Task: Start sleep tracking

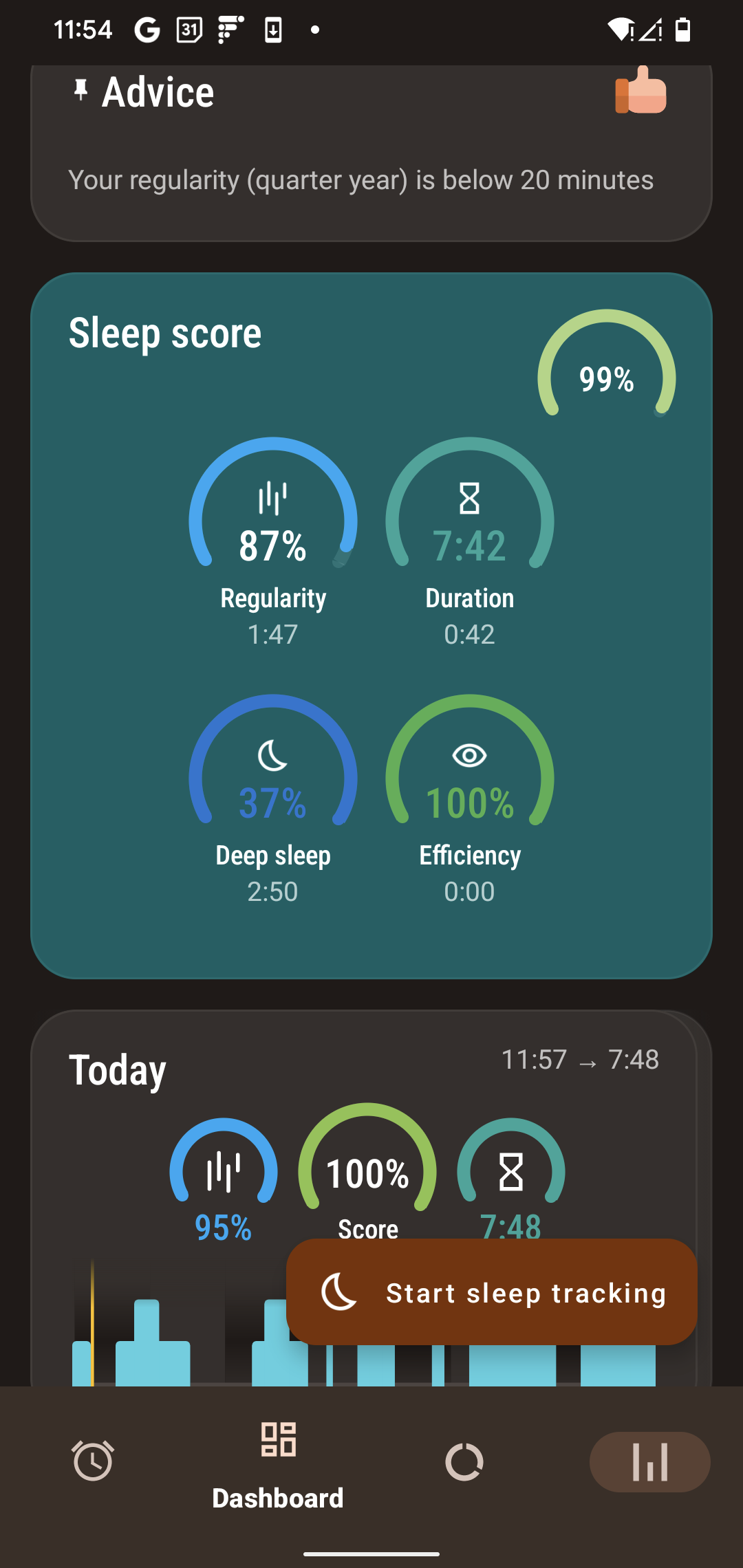Action: (491, 1292)
